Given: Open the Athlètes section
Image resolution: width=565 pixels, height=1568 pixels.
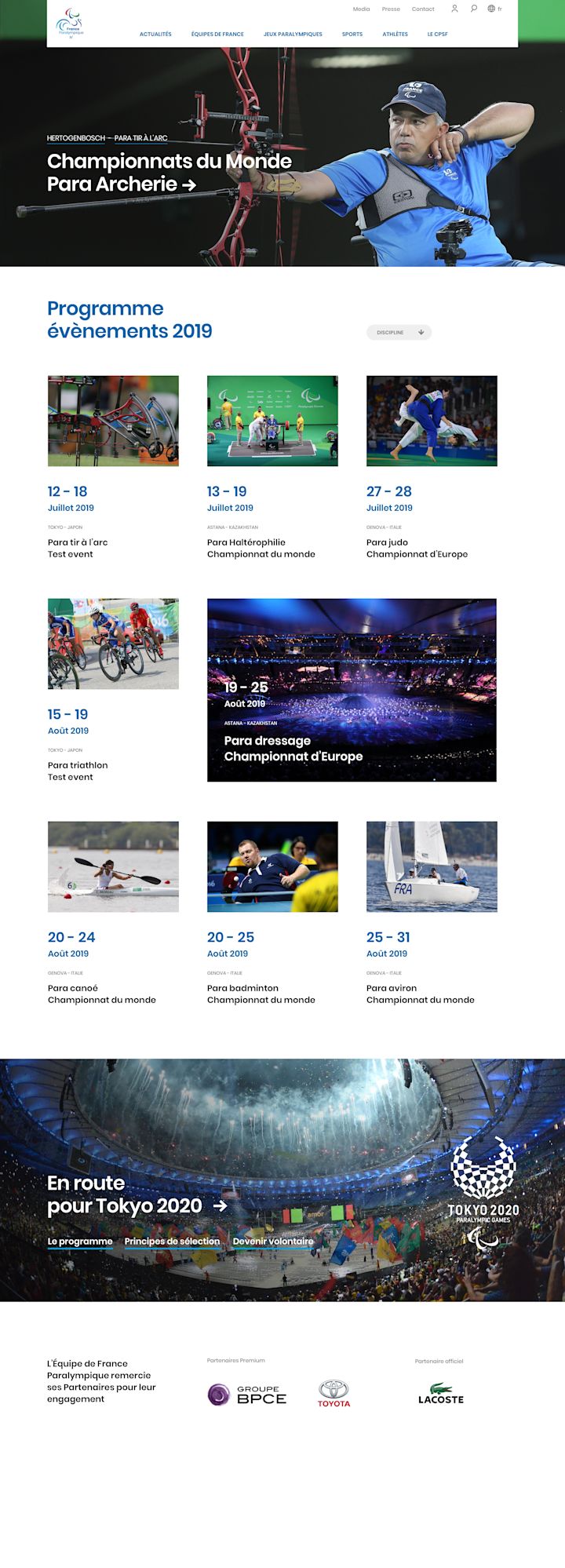Looking at the screenshot, I should click(395, 35).
